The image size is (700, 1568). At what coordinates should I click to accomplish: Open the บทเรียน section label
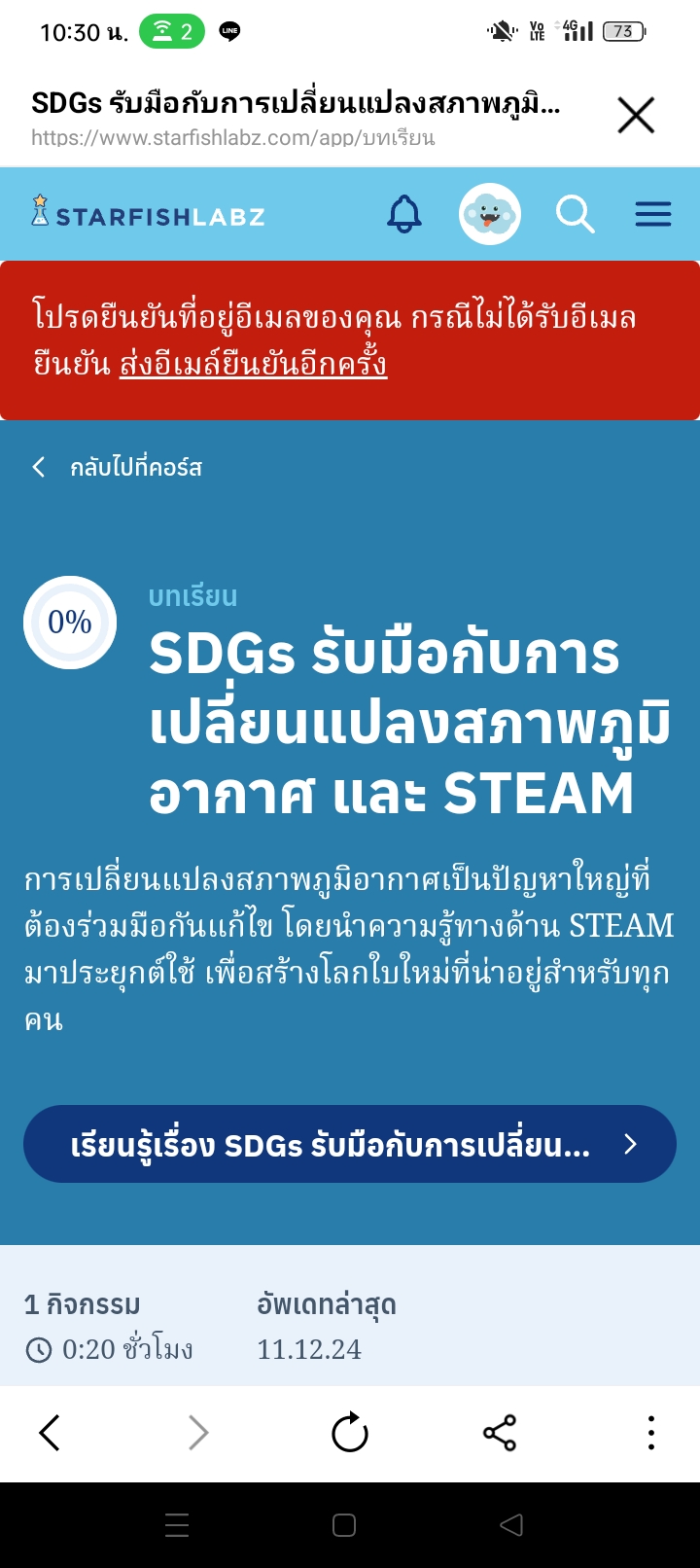pos(193,597)
